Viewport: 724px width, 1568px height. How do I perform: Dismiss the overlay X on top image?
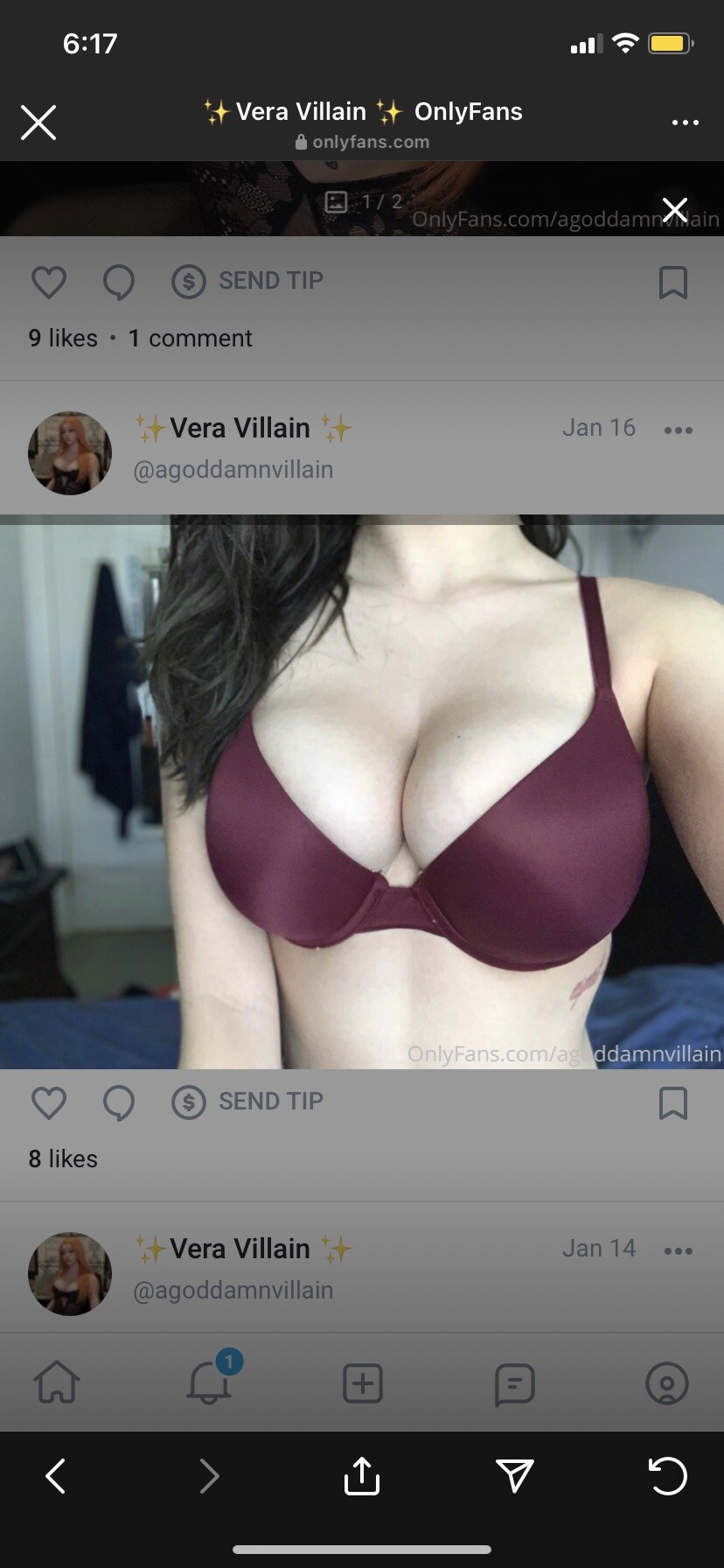[x=674, y=209]
